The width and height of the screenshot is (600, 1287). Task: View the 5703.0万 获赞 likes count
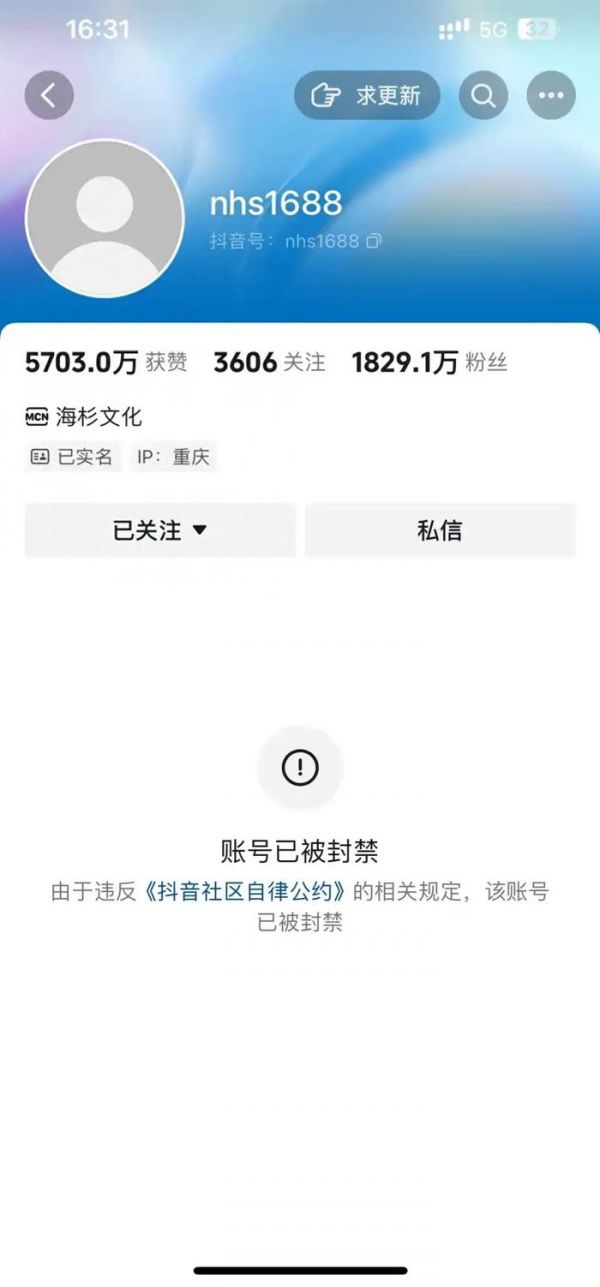click(x=105, y=363)
